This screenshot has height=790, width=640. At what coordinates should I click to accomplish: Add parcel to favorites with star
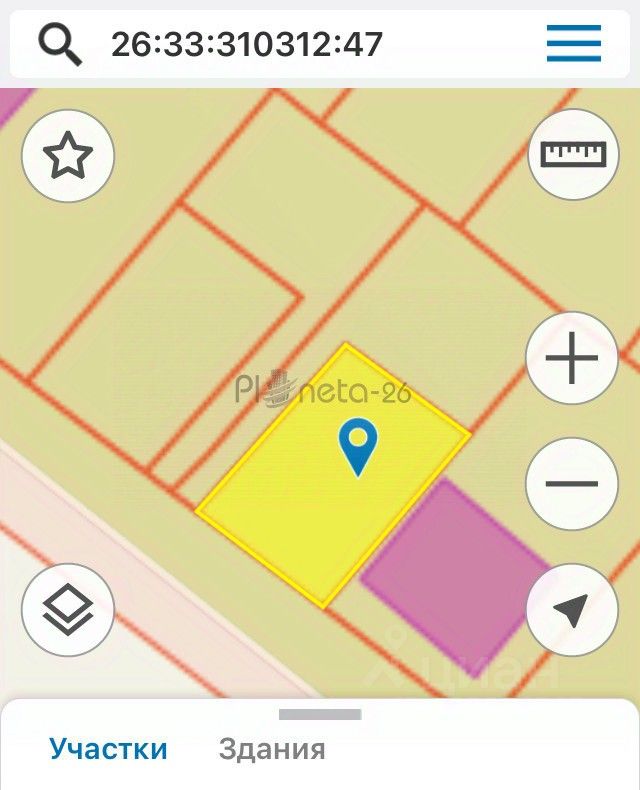point(68,157)
